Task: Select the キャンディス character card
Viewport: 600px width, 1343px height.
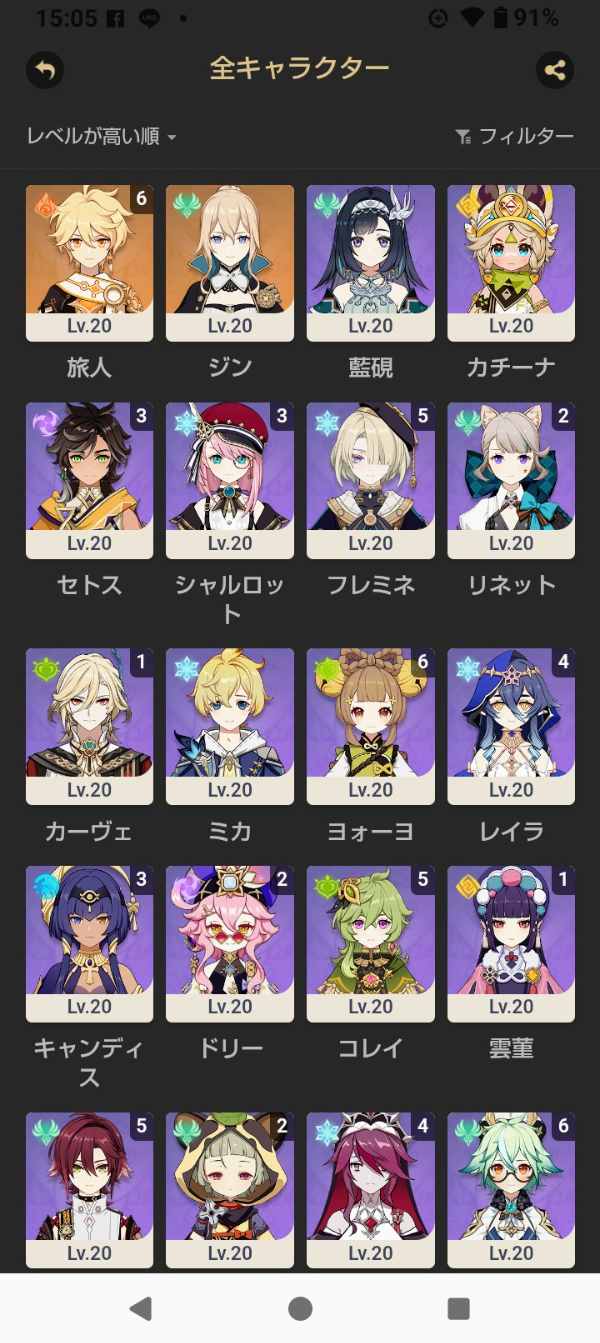Action: click(x=89, y=943)
